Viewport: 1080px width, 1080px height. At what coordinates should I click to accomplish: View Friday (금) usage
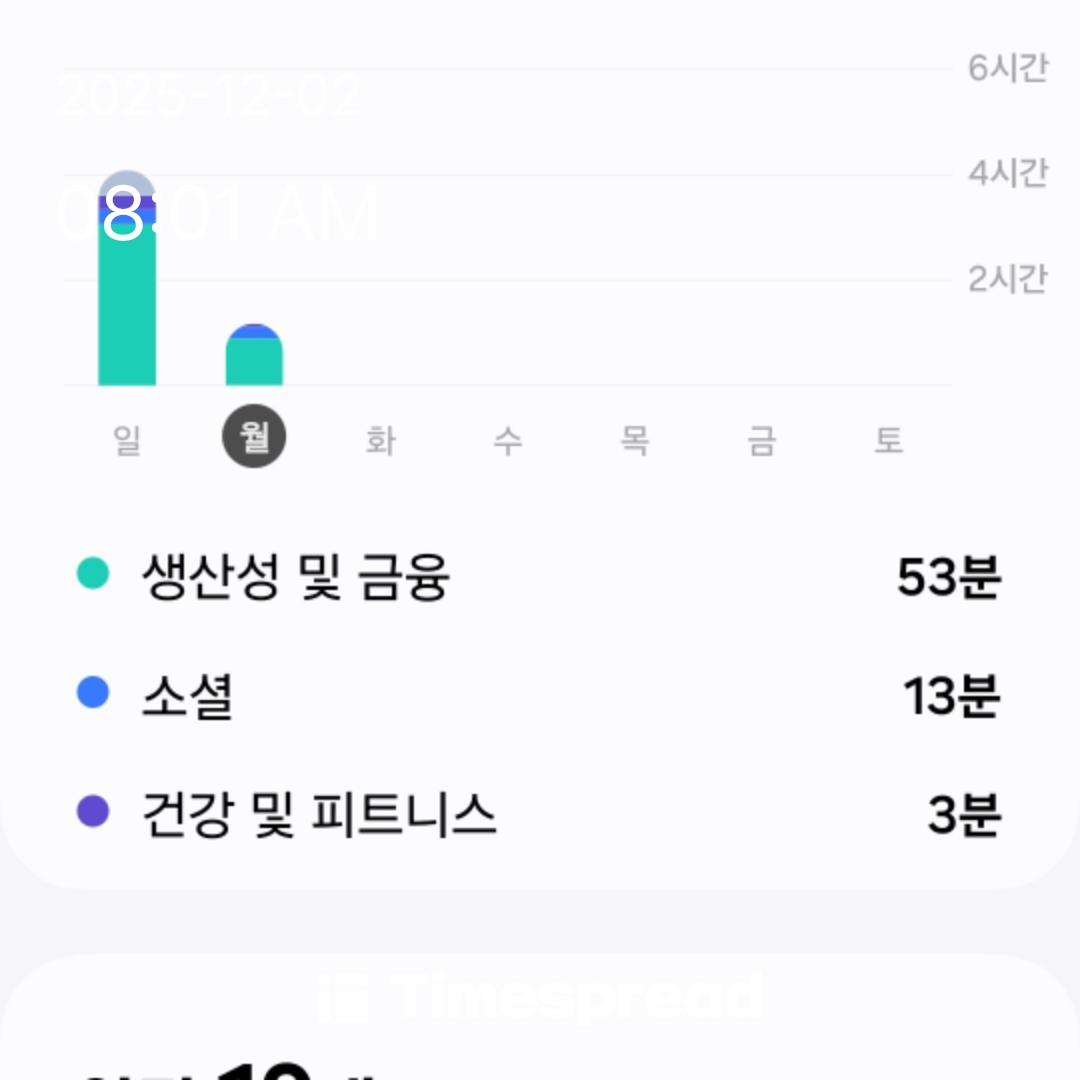(x=761, y=440)
